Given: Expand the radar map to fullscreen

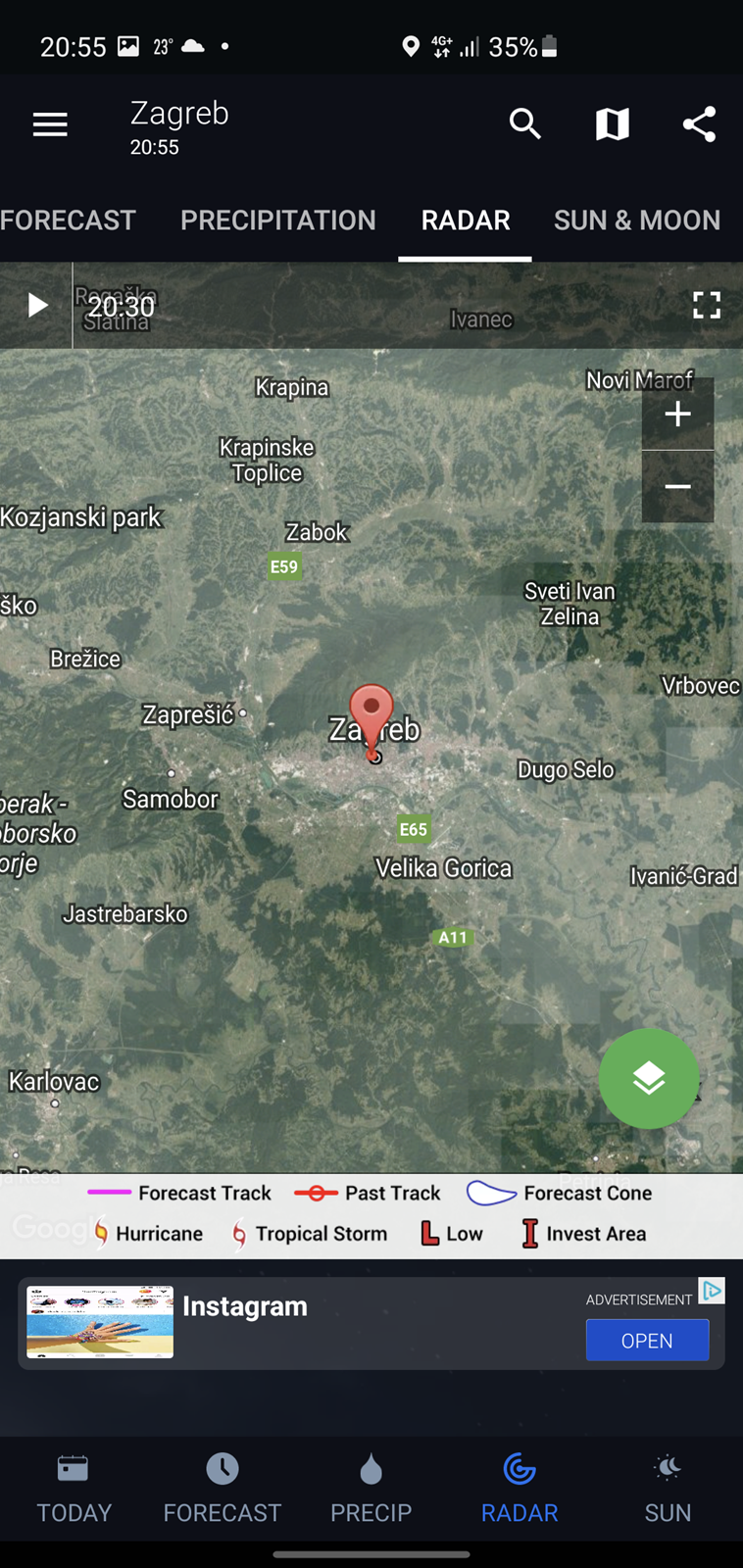Looking at the screenshot, I should pos(707,306).
